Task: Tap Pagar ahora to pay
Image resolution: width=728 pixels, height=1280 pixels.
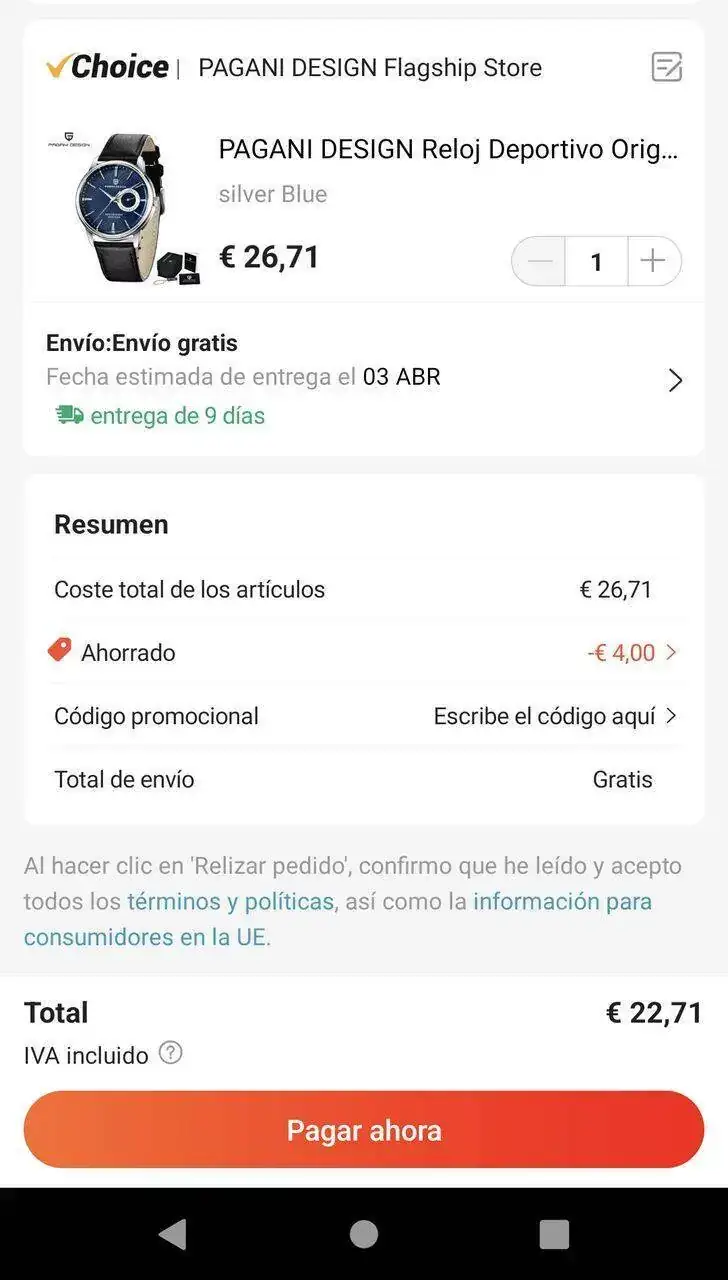Action: (x=364, y=1130)
